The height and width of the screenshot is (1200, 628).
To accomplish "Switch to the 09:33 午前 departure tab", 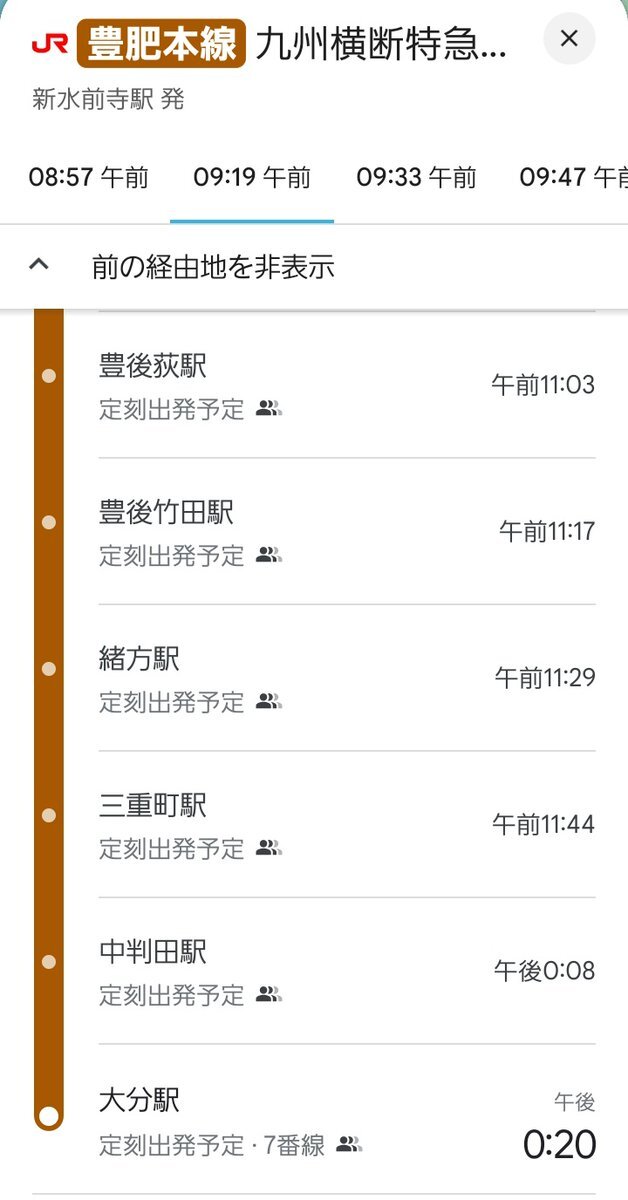I will click(x=416, y=178).
